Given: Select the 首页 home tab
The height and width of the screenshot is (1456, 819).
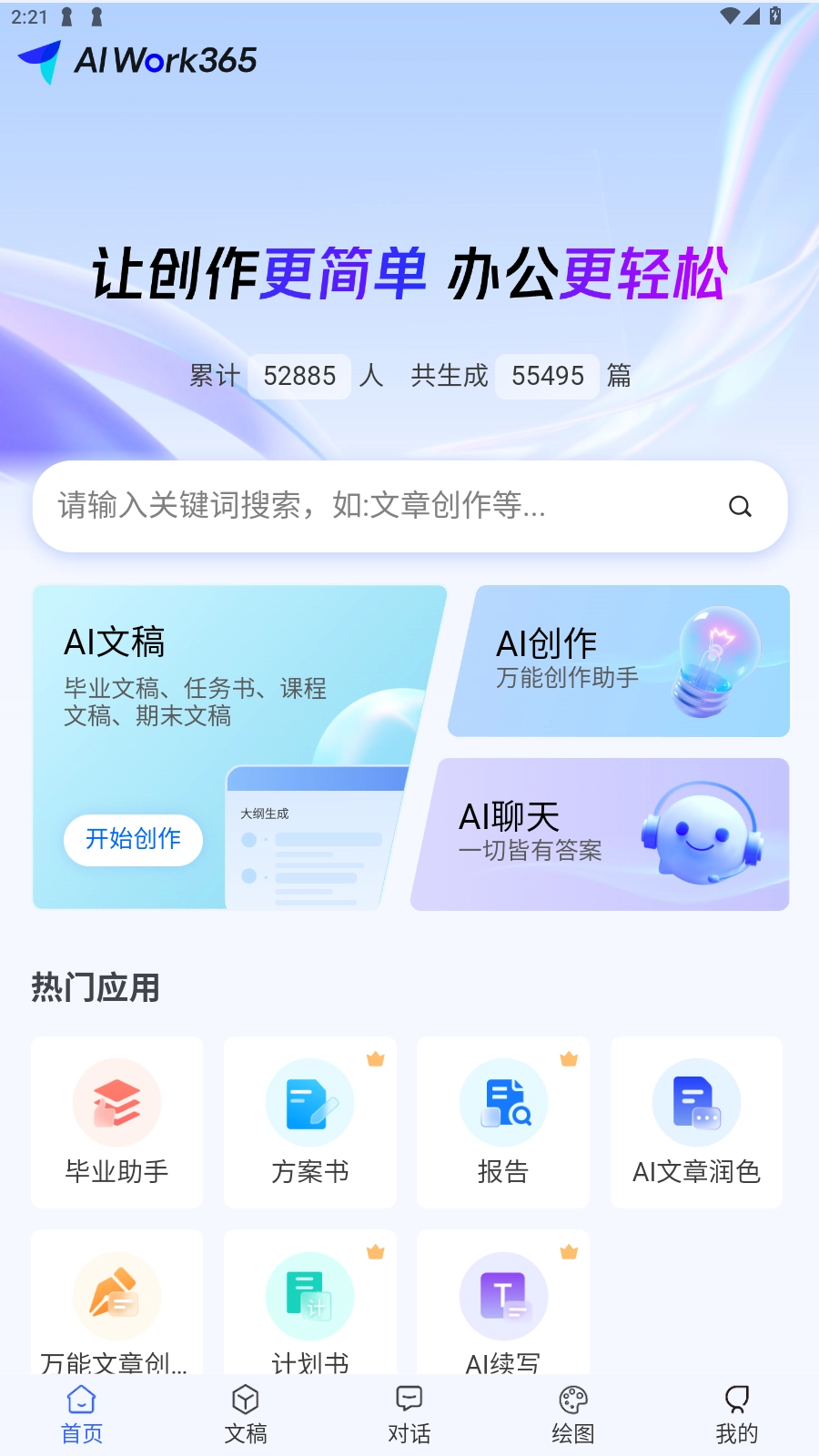Looking at the screenshot, I should pyautogui.click(x=81, y=1412).
